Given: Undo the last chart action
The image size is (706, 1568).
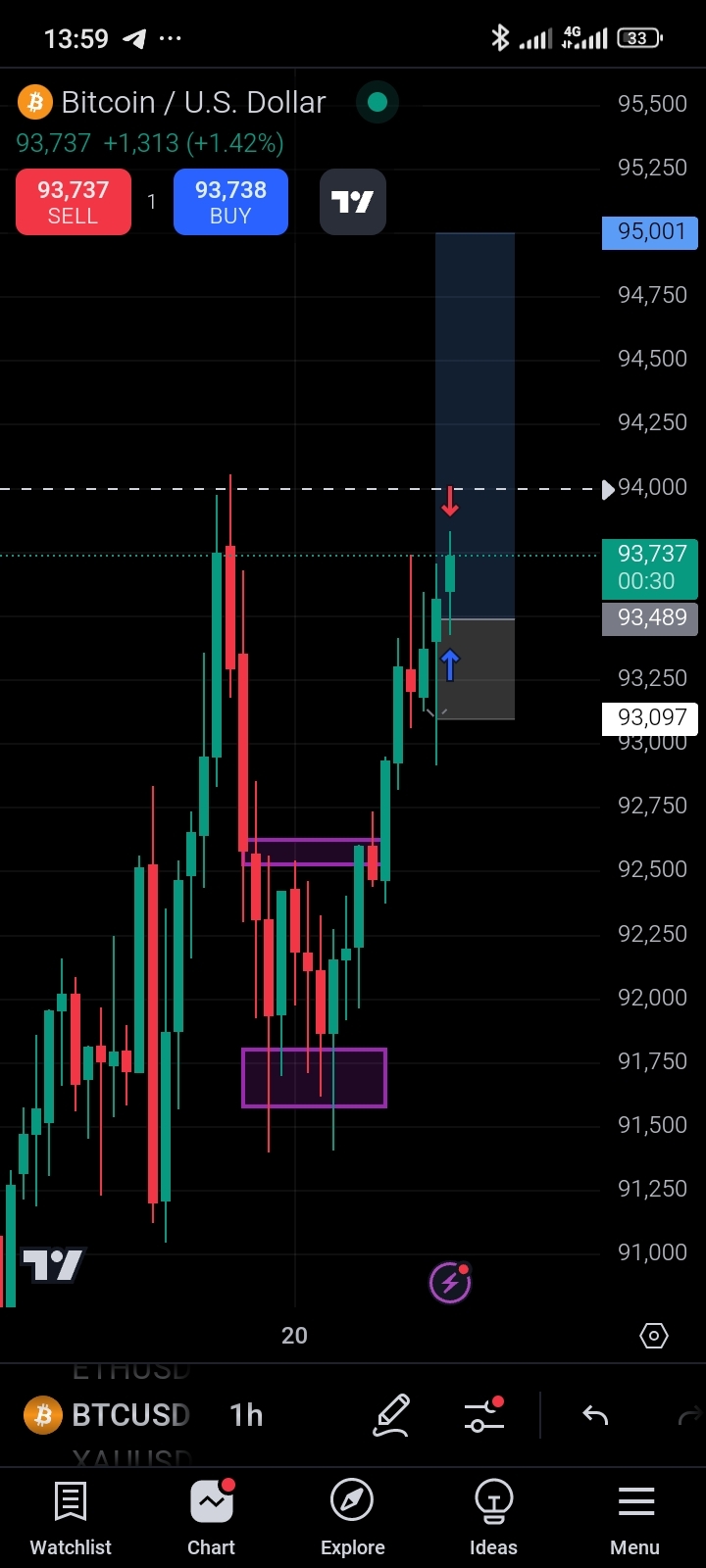Looking at the screenshot, I should [595, 1415].
